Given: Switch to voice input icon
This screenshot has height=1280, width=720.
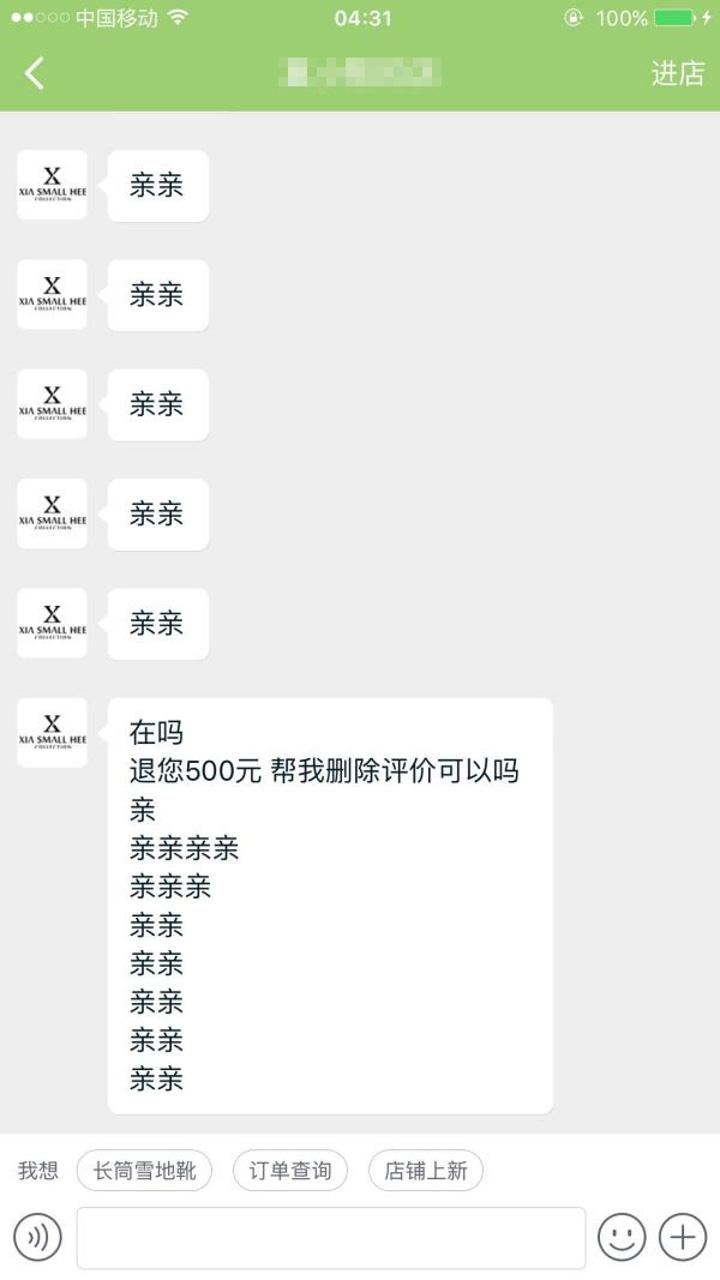Looking at the screenshot, I should click(x=38, y=1237).
